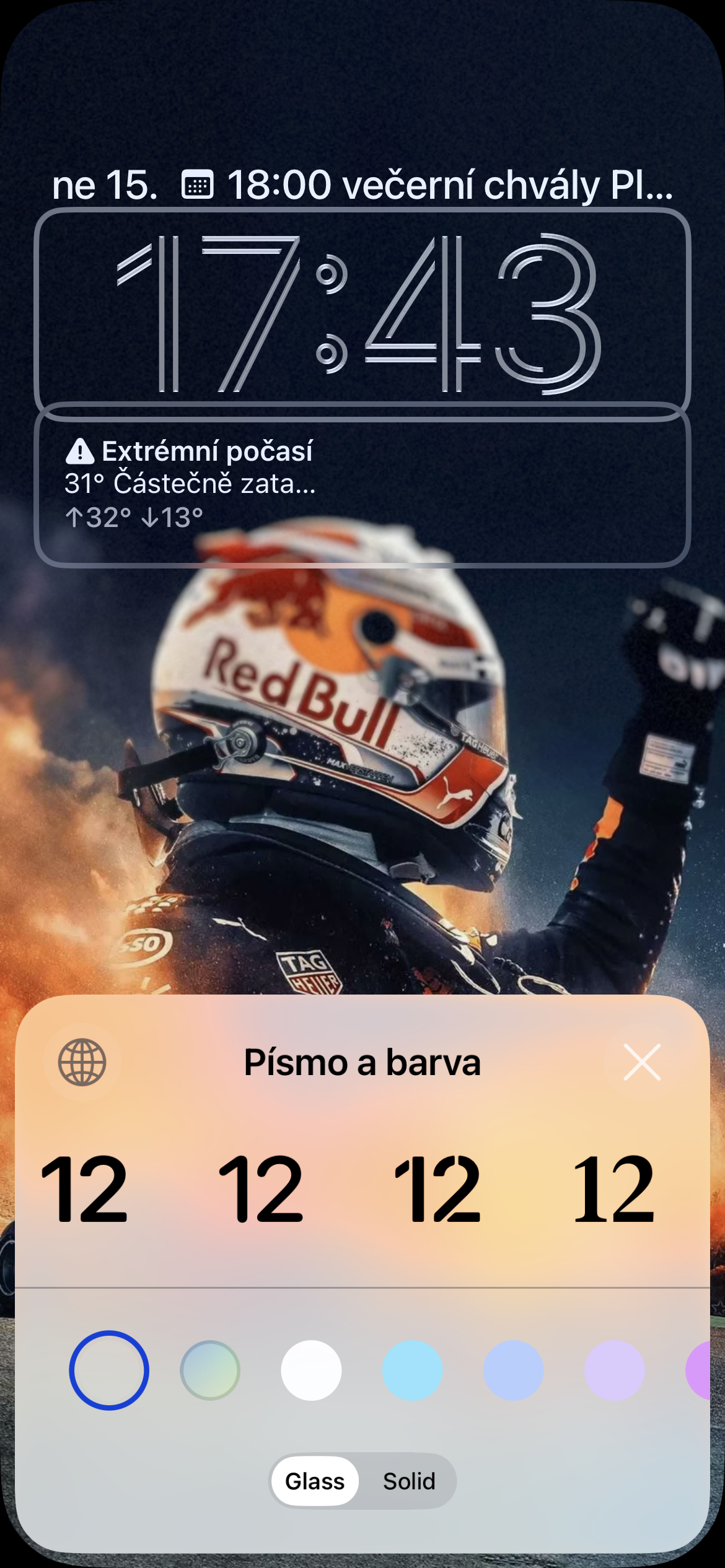
Task: Pick the partly visible purple swatch
Action: (x=700, y=1370)
